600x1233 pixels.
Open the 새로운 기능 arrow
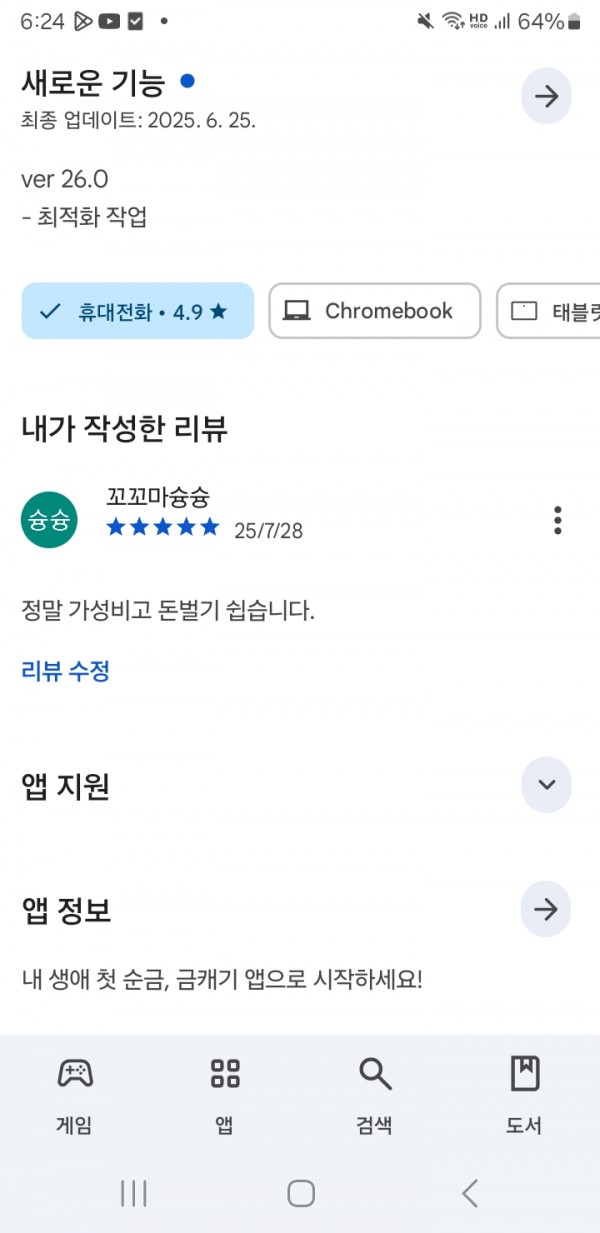point(546,96)
